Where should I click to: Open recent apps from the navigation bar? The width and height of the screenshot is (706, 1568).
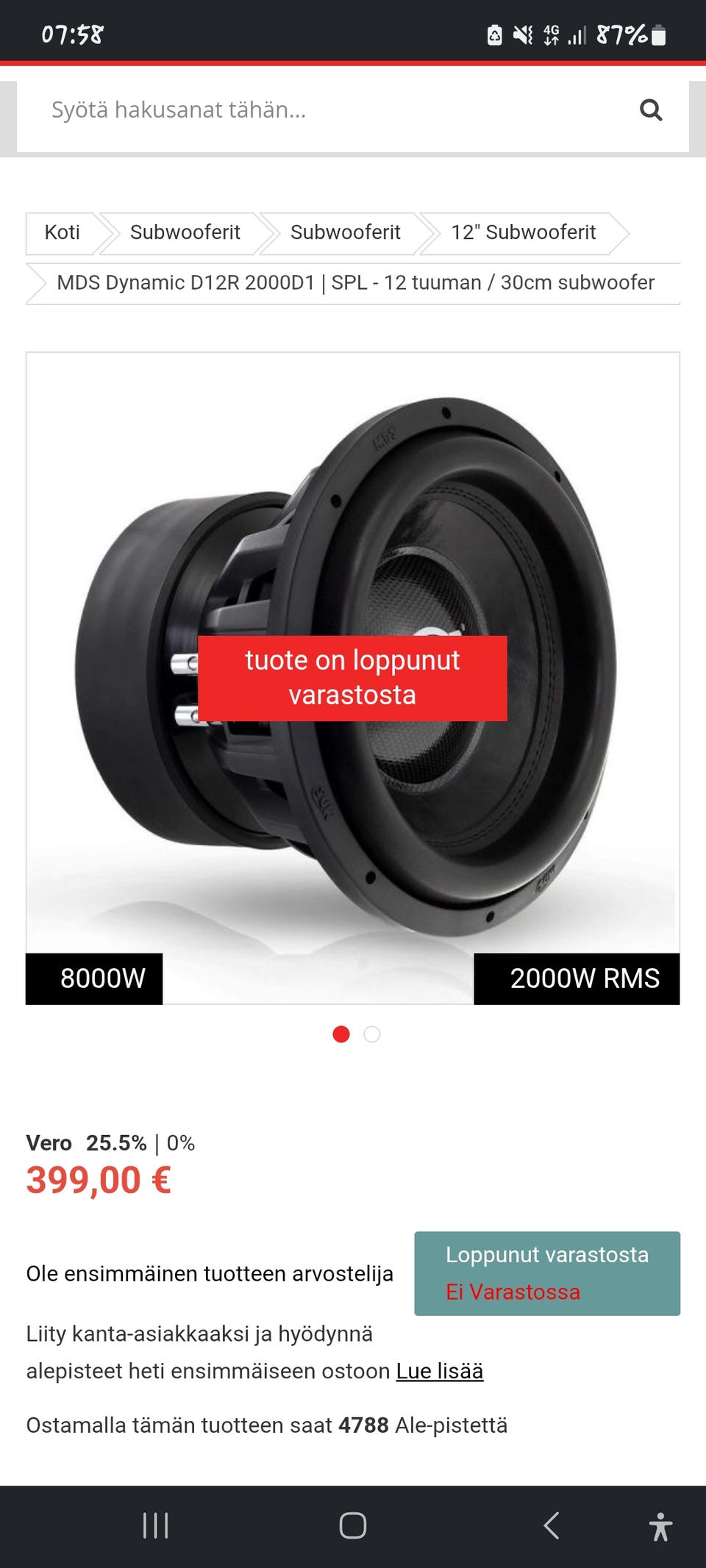click(x=155, y=1525)
